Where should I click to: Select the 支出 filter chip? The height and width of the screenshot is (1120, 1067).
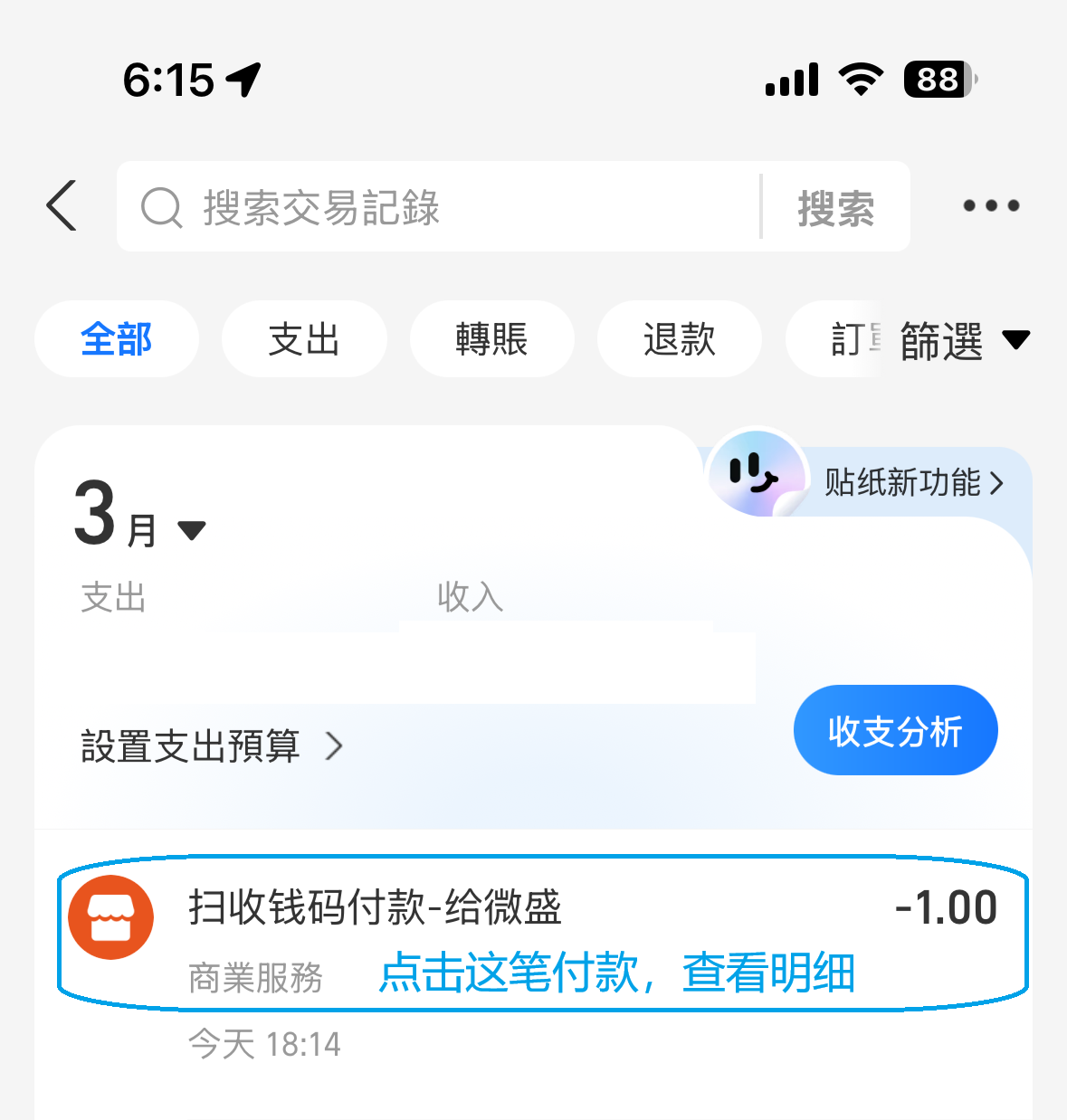tap(304, 338)
